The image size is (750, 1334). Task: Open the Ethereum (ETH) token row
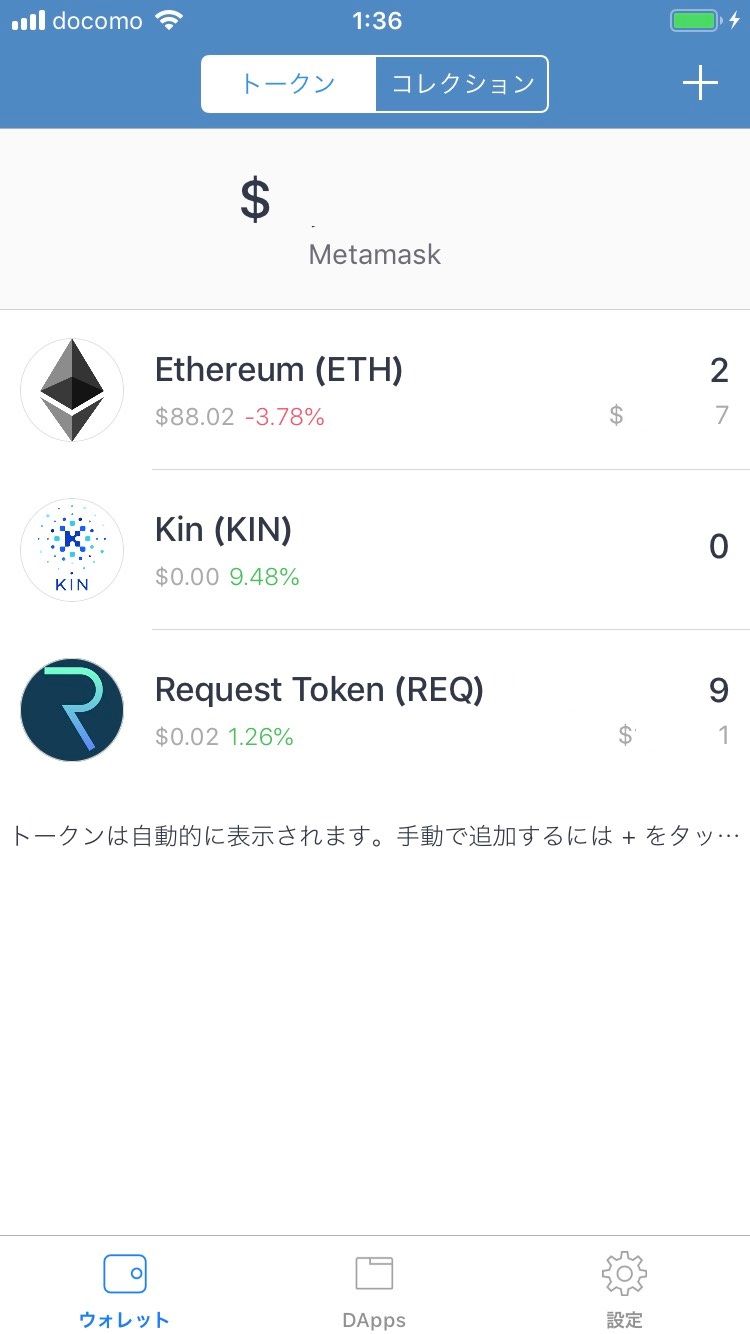click(x=375, y=390)
